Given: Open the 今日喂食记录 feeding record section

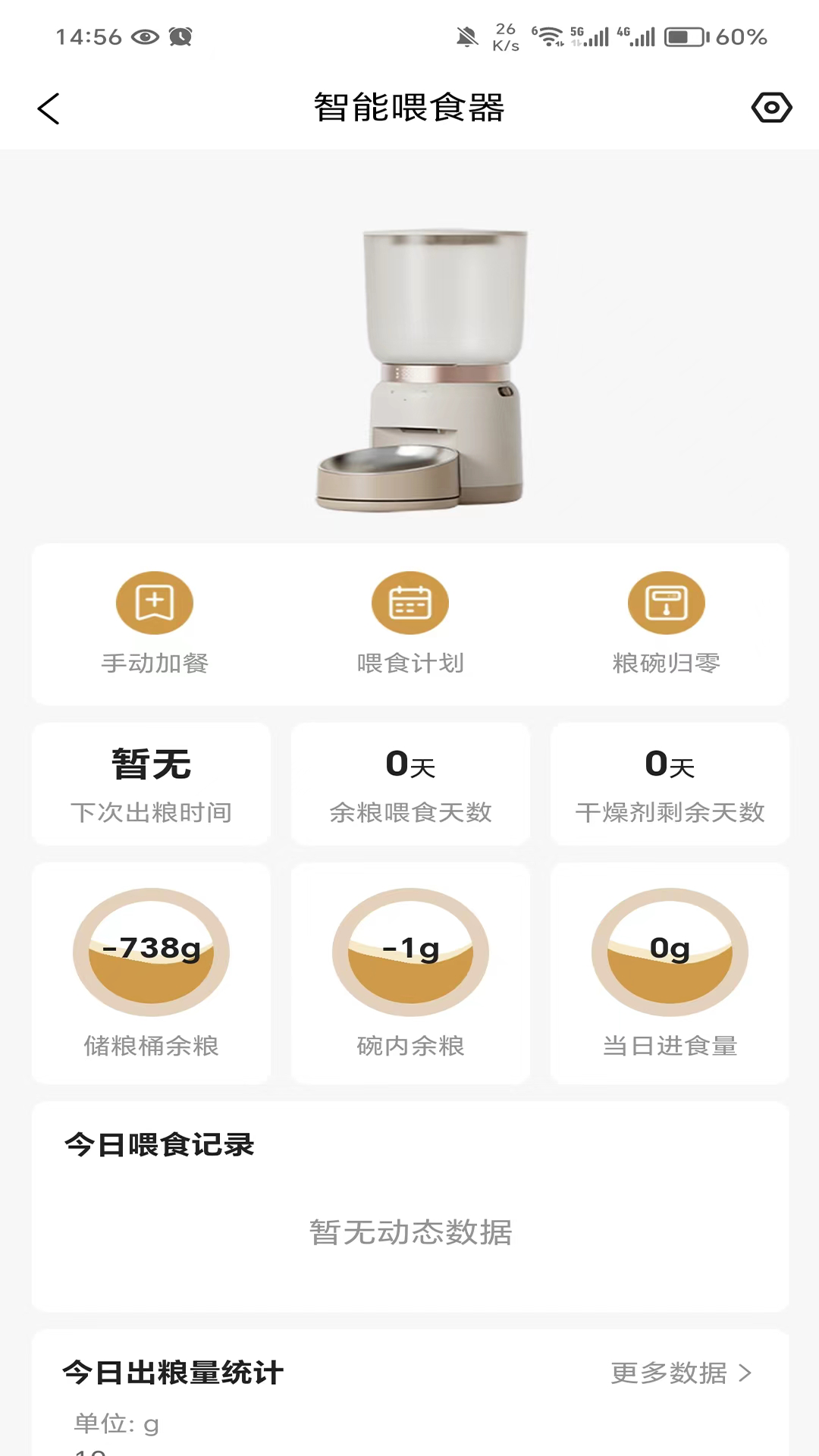Looking at the screenshot, I should (x=160, y=1145).
